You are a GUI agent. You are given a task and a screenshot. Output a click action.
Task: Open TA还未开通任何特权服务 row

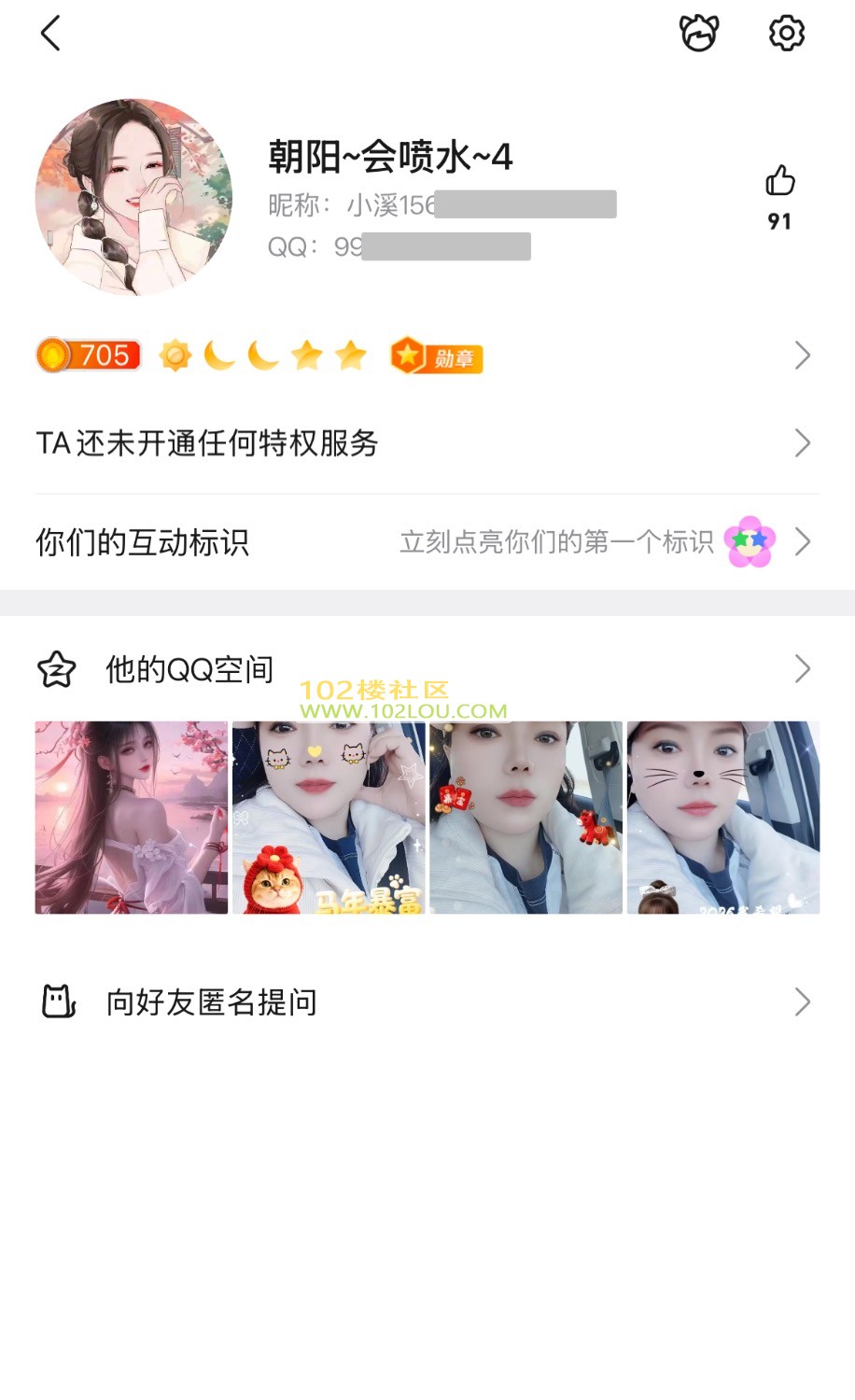click(426, 443)
